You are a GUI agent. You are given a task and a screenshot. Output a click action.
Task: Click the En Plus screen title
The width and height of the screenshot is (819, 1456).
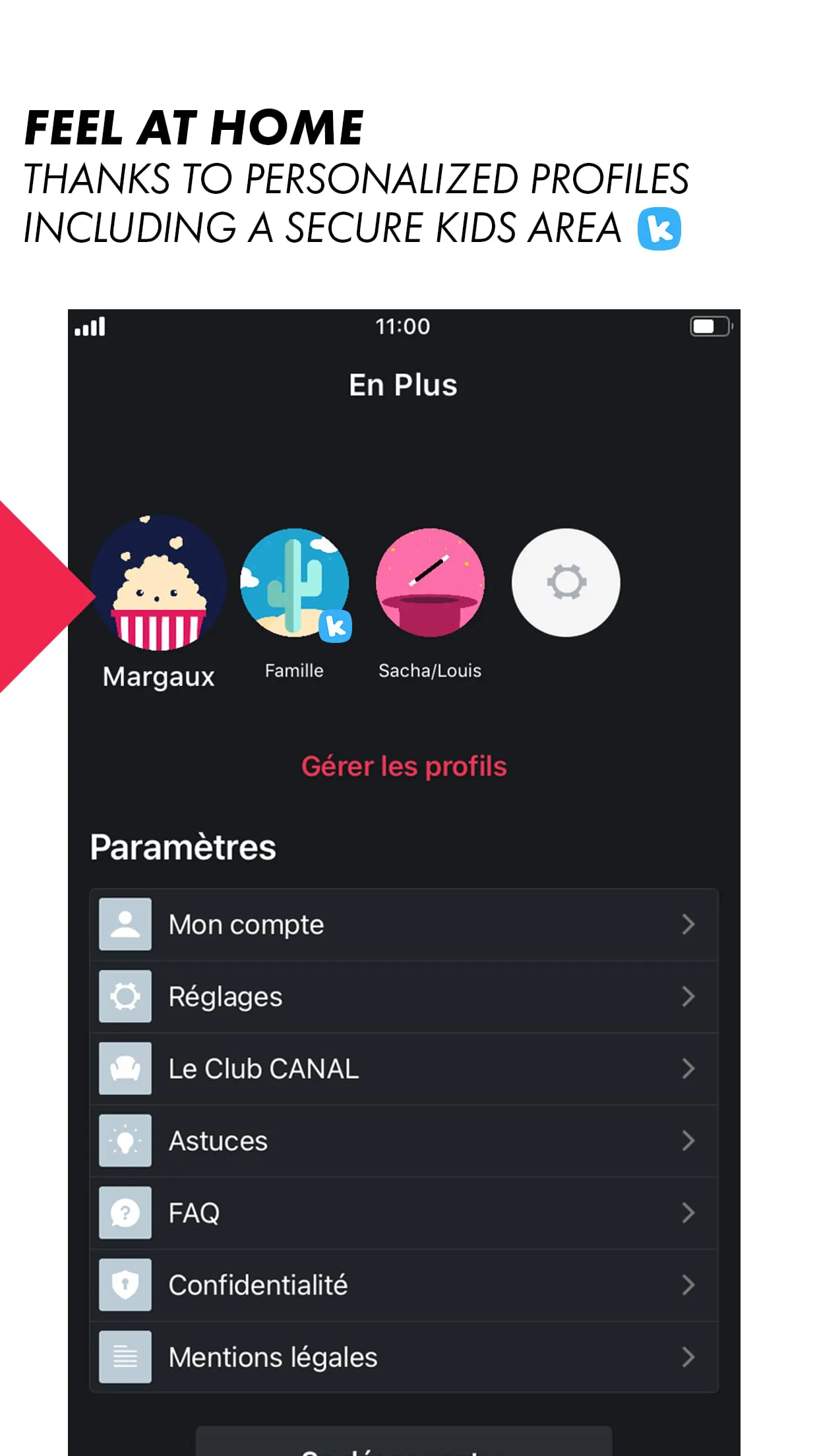(x=404, y=384)
